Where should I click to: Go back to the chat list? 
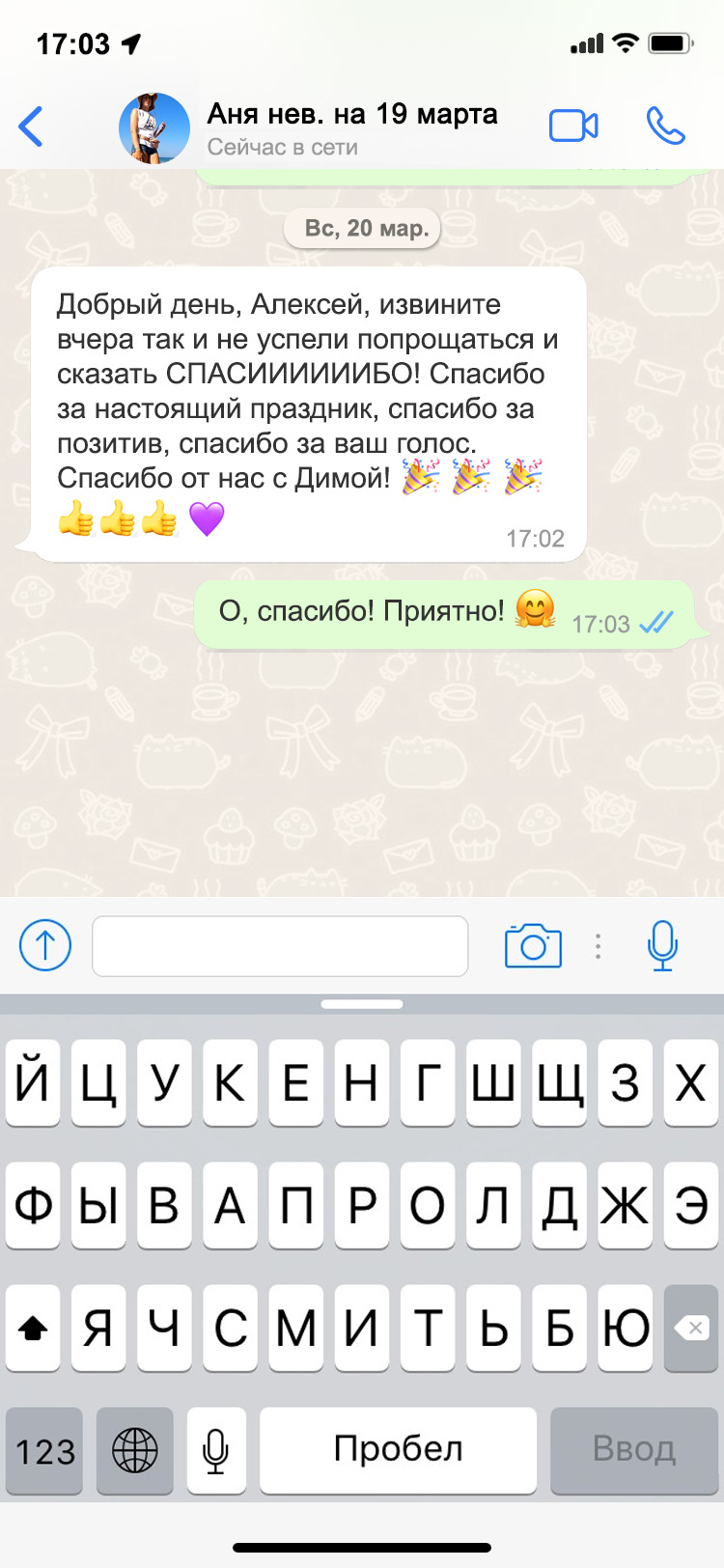[x=31, y=126]
